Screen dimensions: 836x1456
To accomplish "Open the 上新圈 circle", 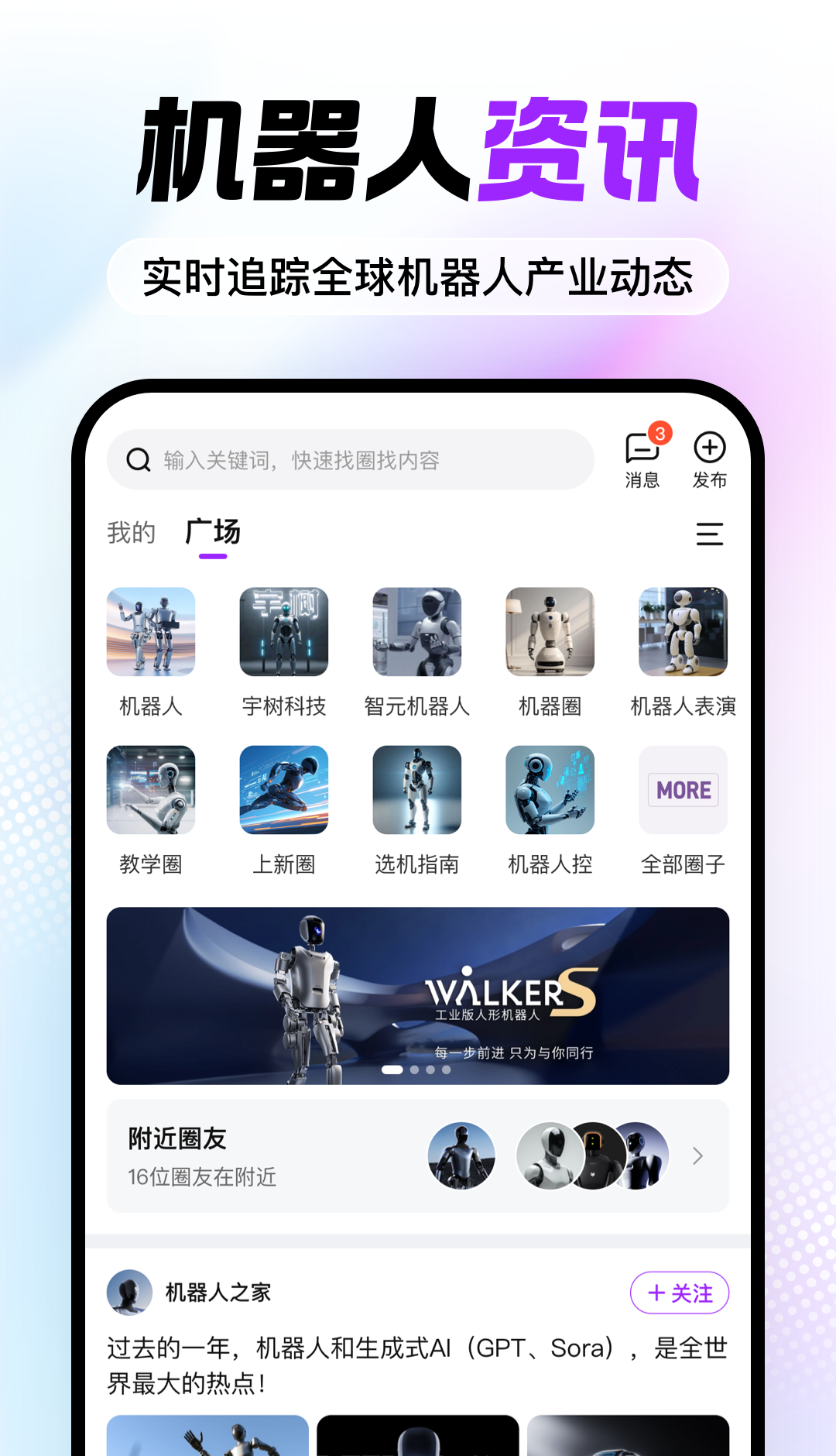I will [284, 790].
